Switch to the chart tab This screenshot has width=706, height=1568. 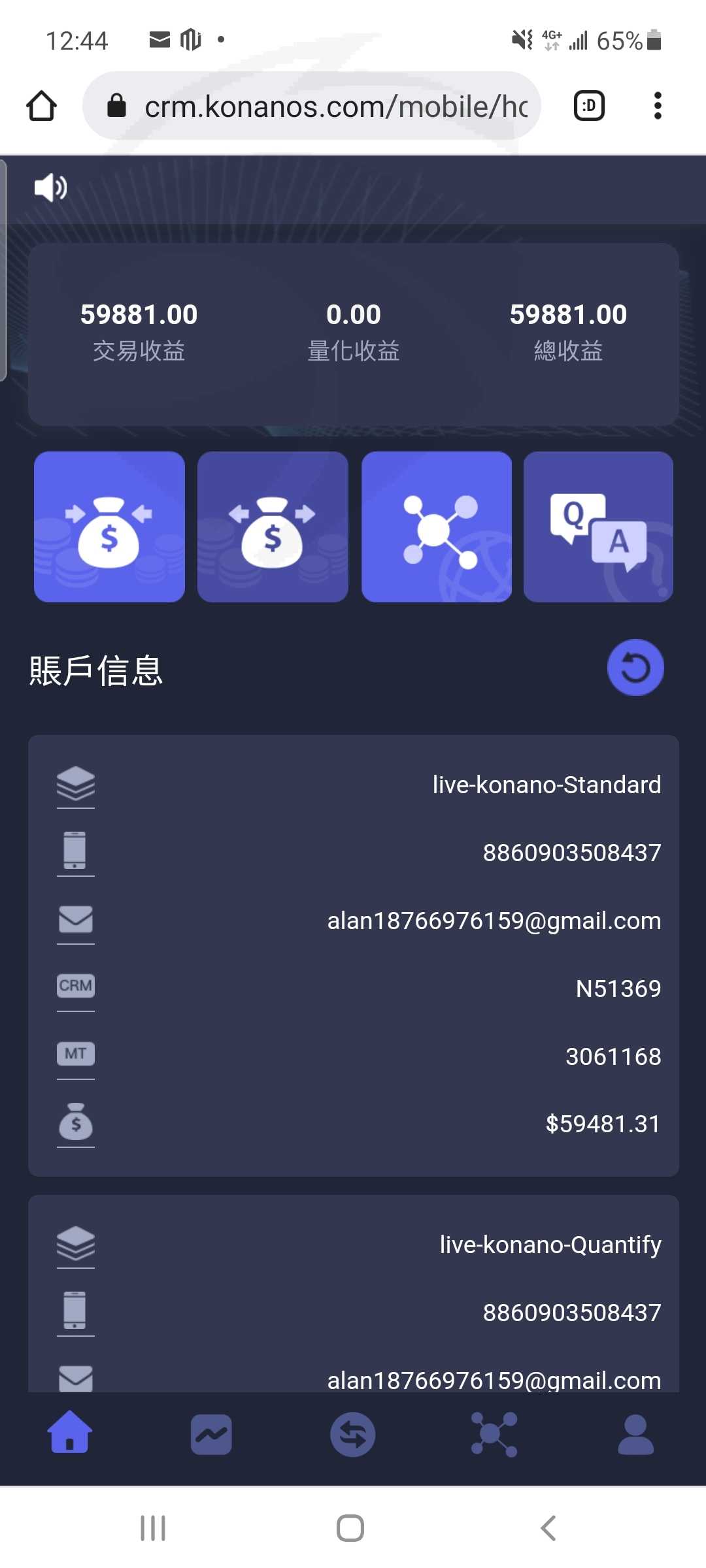click(x=211, y=1435)
